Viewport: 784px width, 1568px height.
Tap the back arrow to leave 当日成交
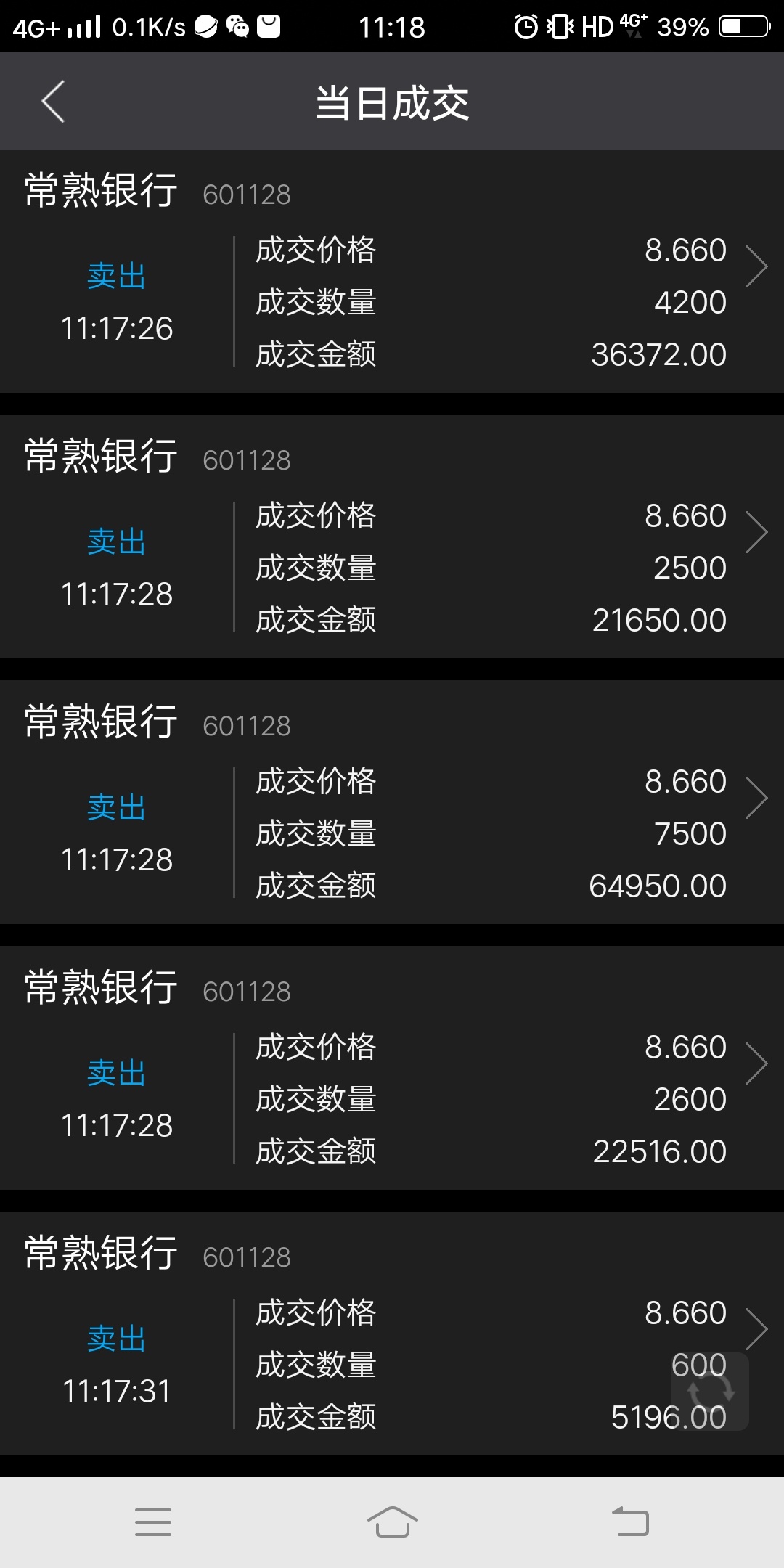coord(52,102)
